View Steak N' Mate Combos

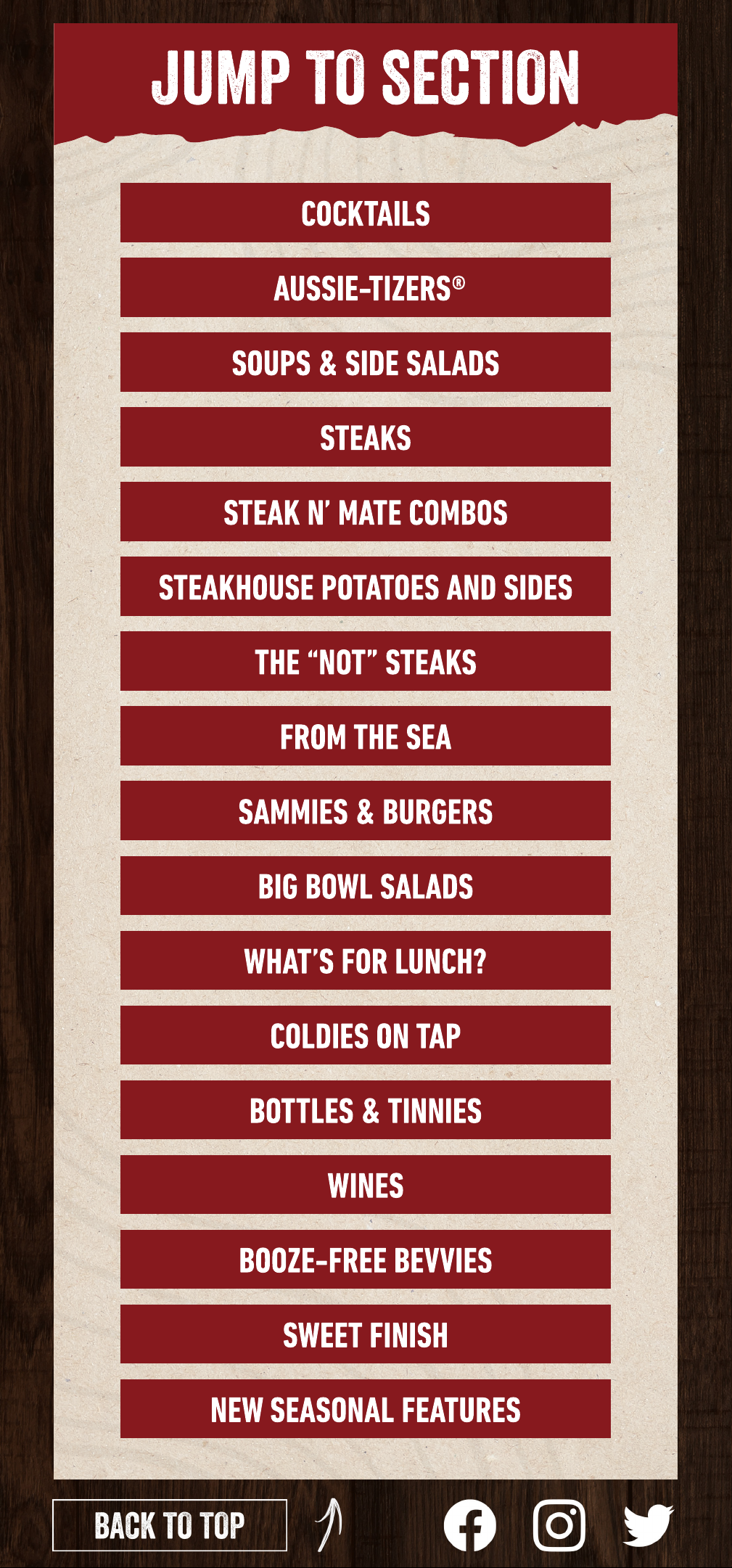click(x=365, y=512)
